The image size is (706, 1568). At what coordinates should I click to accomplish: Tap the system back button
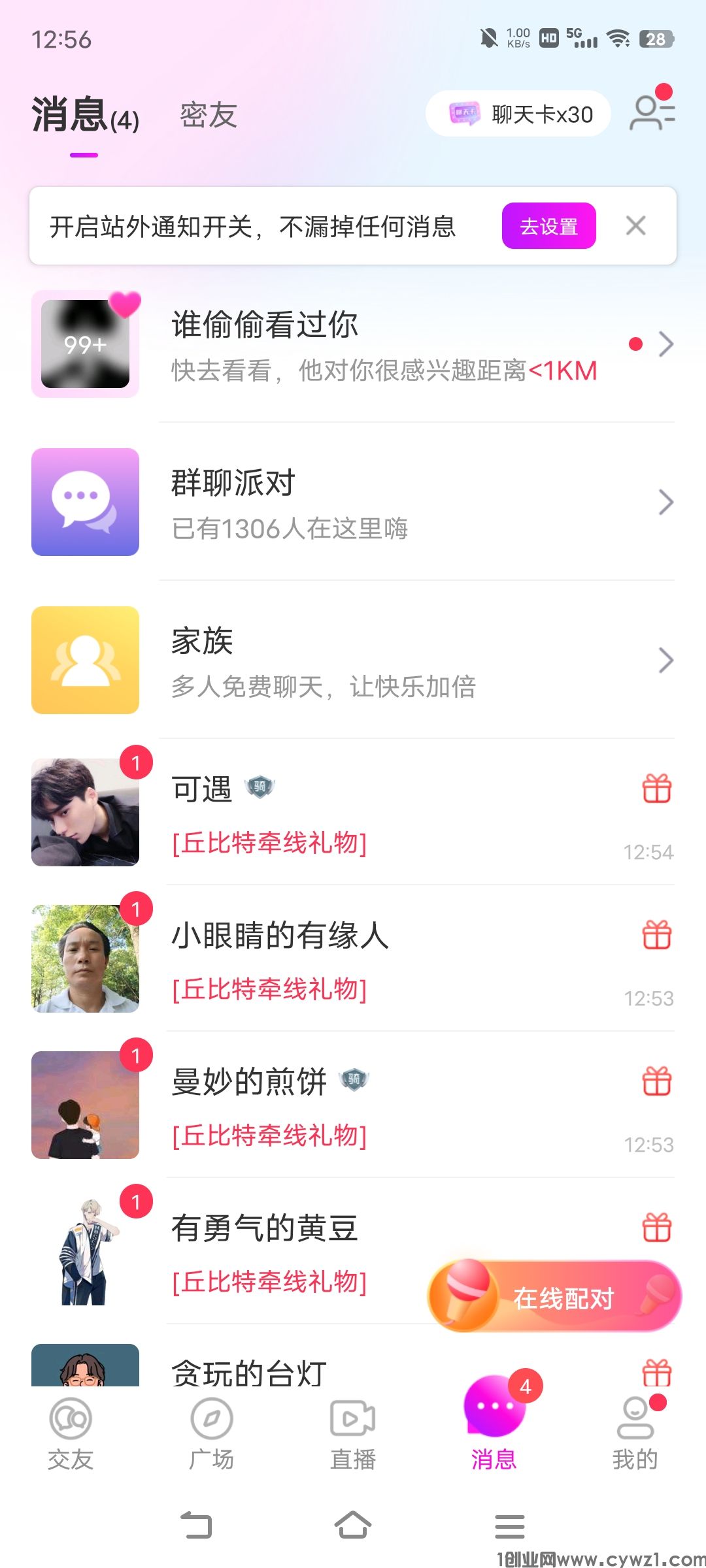tap(196, 1526)
